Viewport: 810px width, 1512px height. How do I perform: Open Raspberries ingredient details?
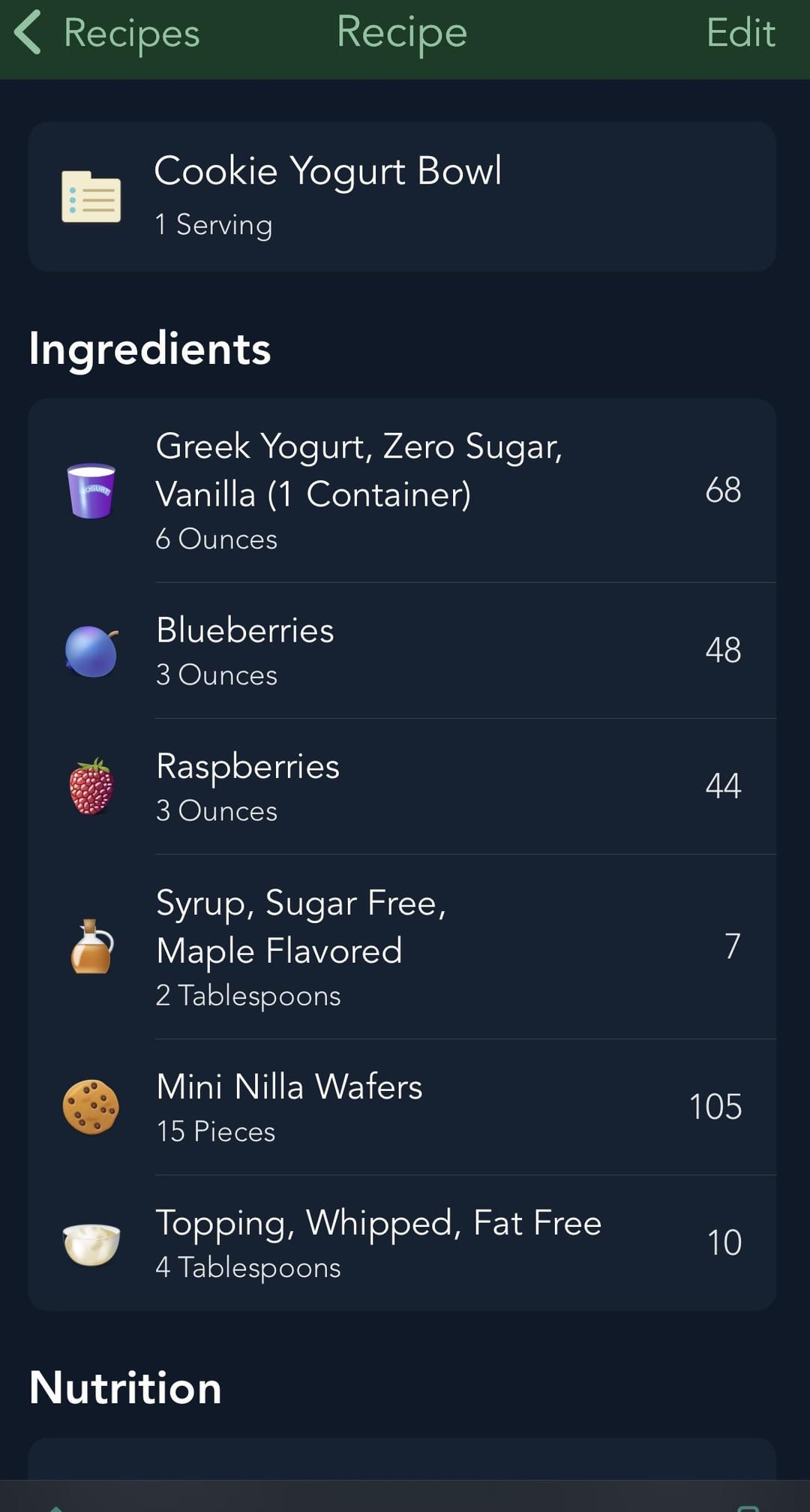402,786
